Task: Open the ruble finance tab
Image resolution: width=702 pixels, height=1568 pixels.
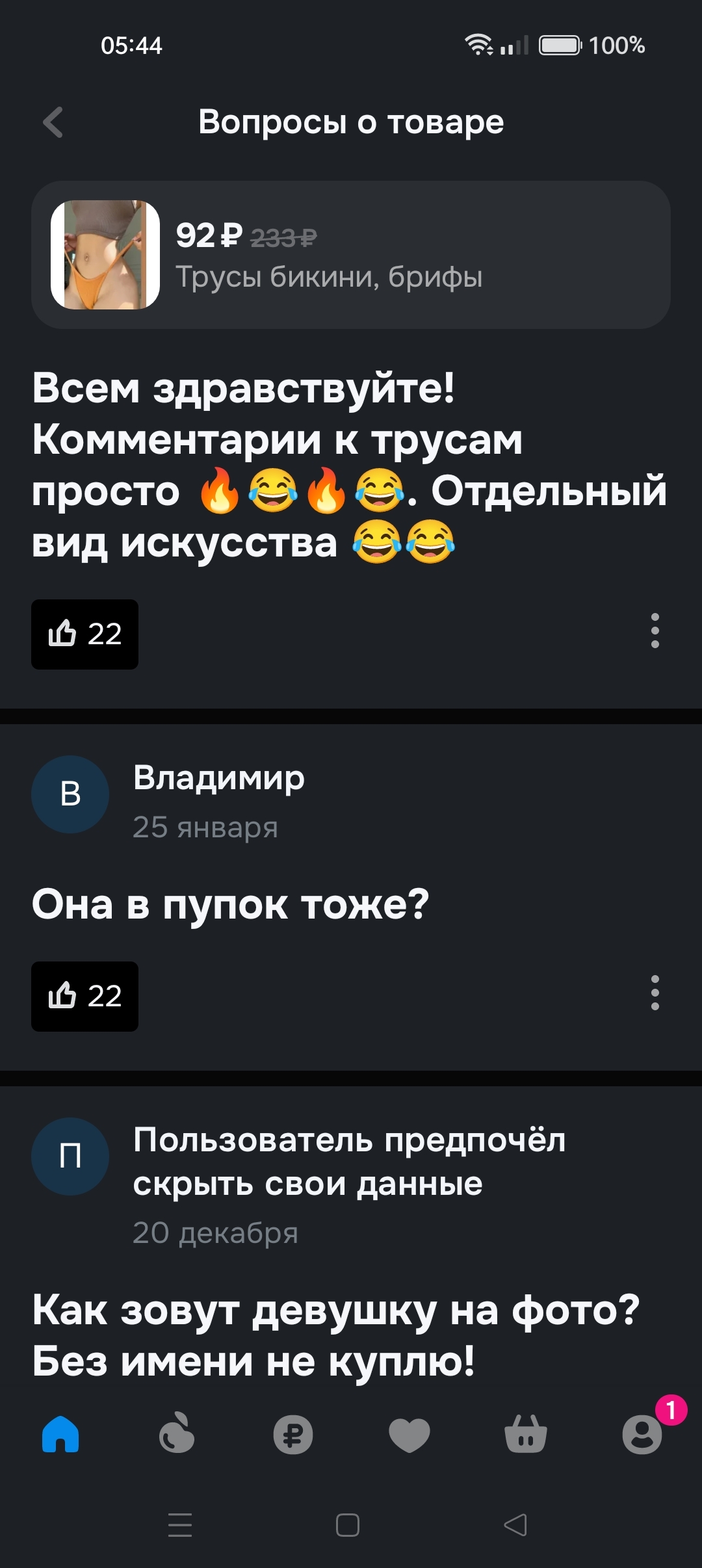Action: click(293, 1434)
